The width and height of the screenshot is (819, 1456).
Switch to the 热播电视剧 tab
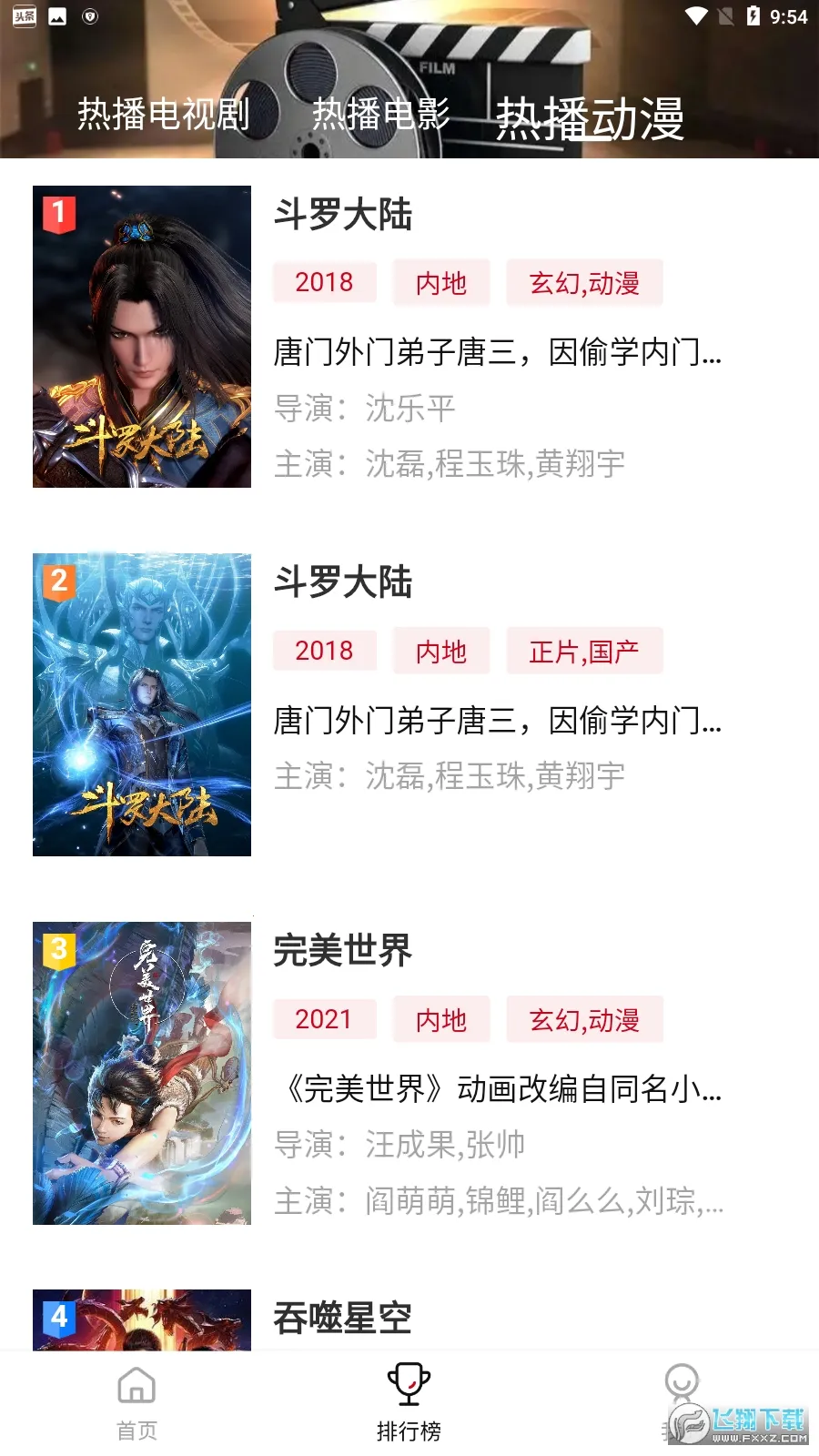coord(164,115)
